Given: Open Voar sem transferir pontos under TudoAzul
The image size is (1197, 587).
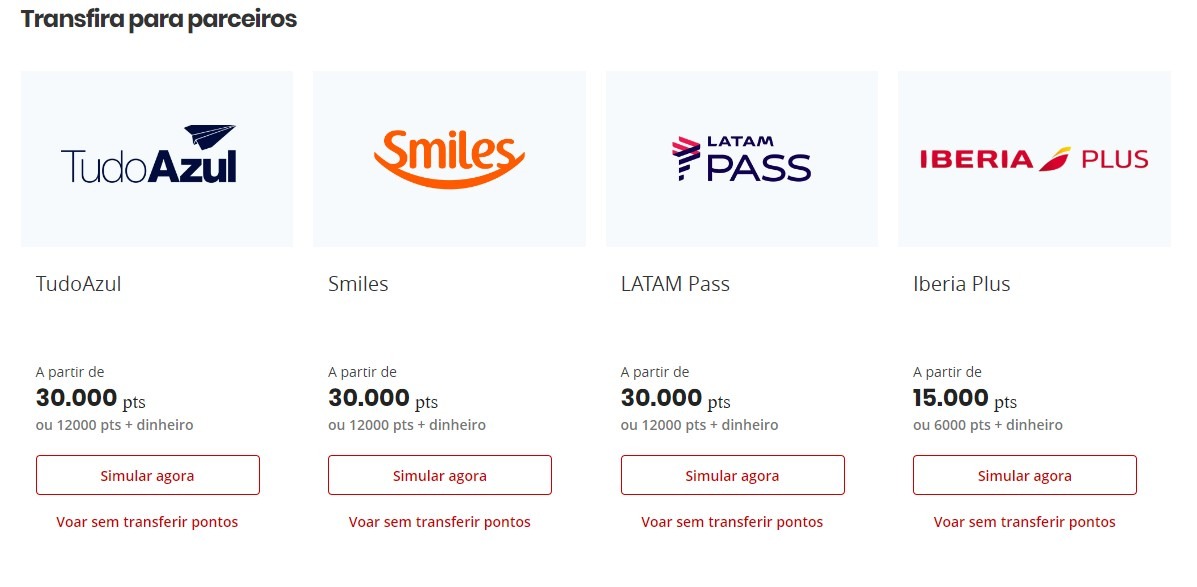Looking at the screenshot, I should click(x=147, y=522).
